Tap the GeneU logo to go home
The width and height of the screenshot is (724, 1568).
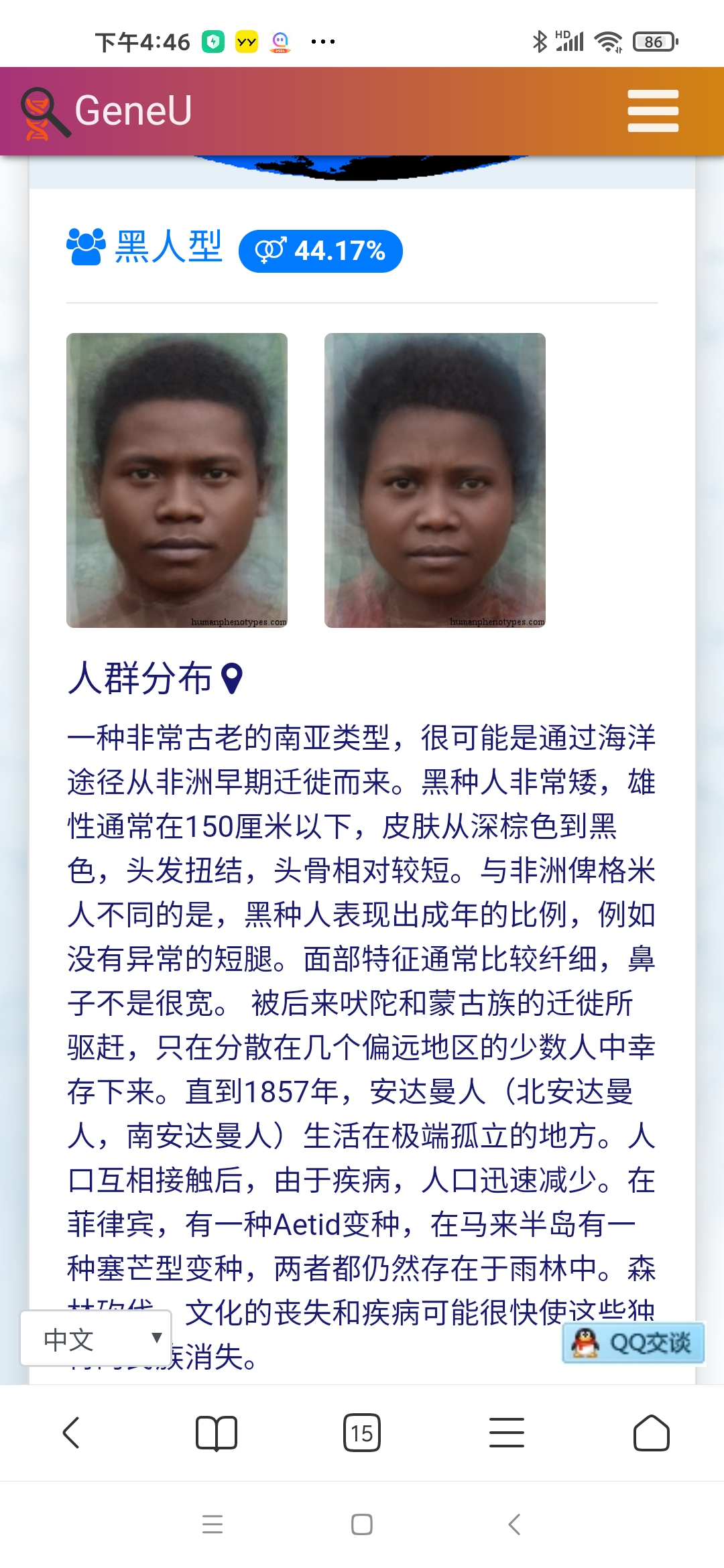click(106, 112)
